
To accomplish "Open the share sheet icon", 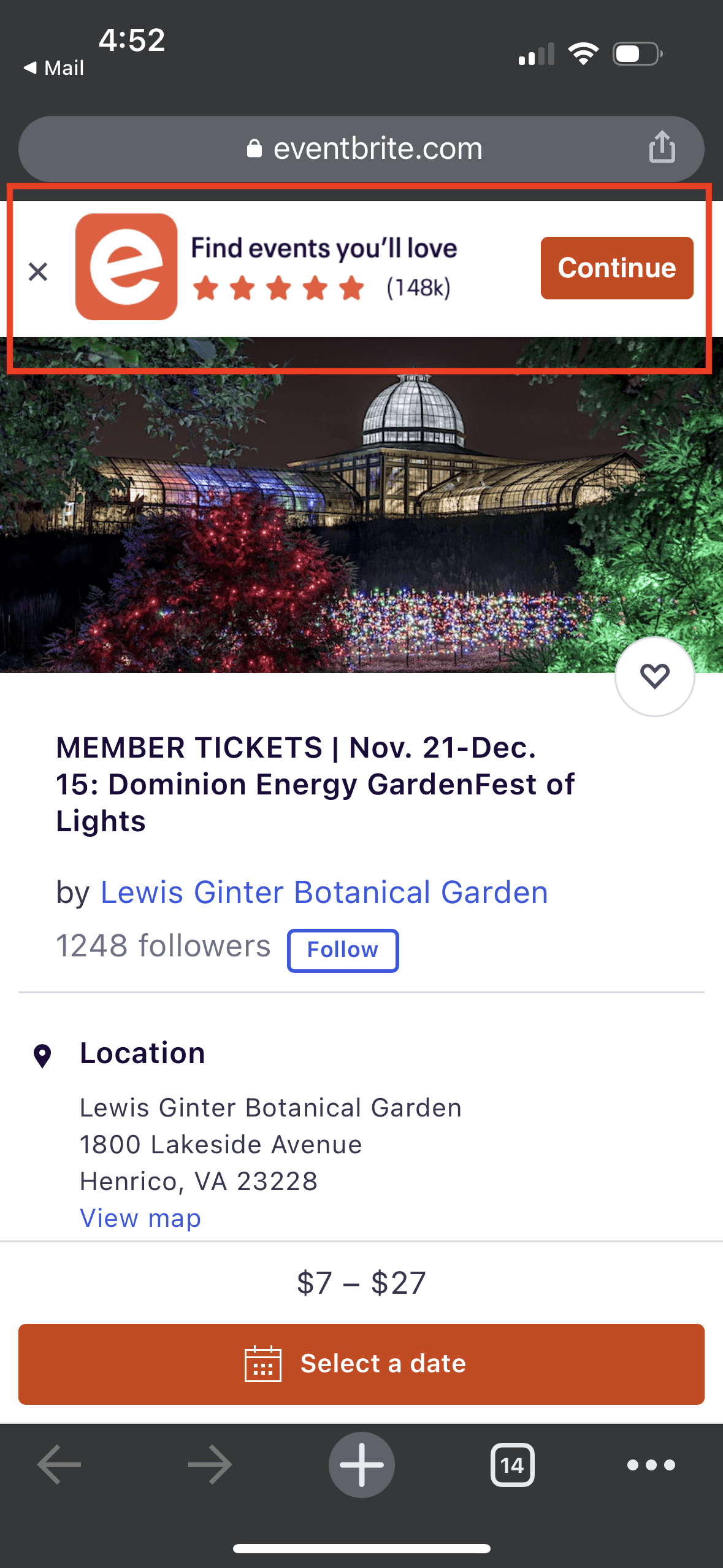I will [x=662, y=147].
